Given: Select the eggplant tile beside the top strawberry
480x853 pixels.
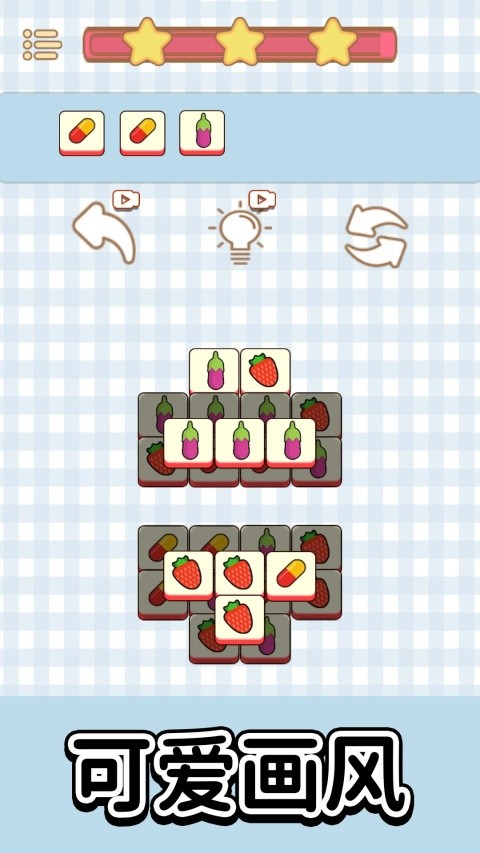Looking at the screenshot, I should 214,372.
